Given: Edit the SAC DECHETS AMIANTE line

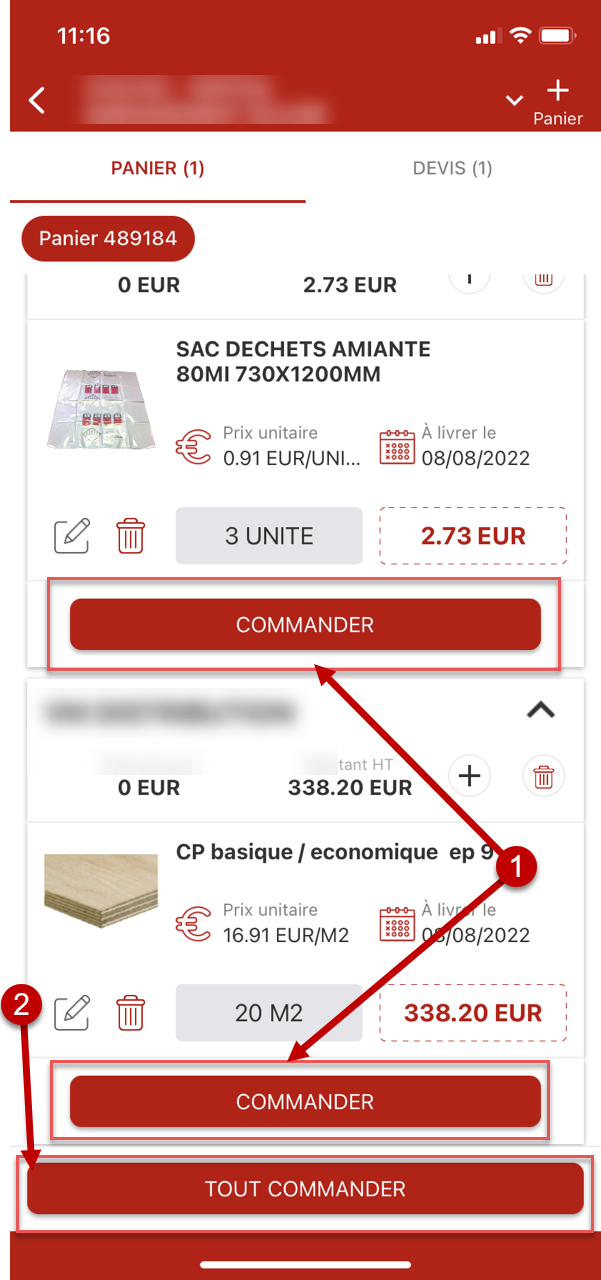Looking at the screenshot, I should (x=72, y=536).
